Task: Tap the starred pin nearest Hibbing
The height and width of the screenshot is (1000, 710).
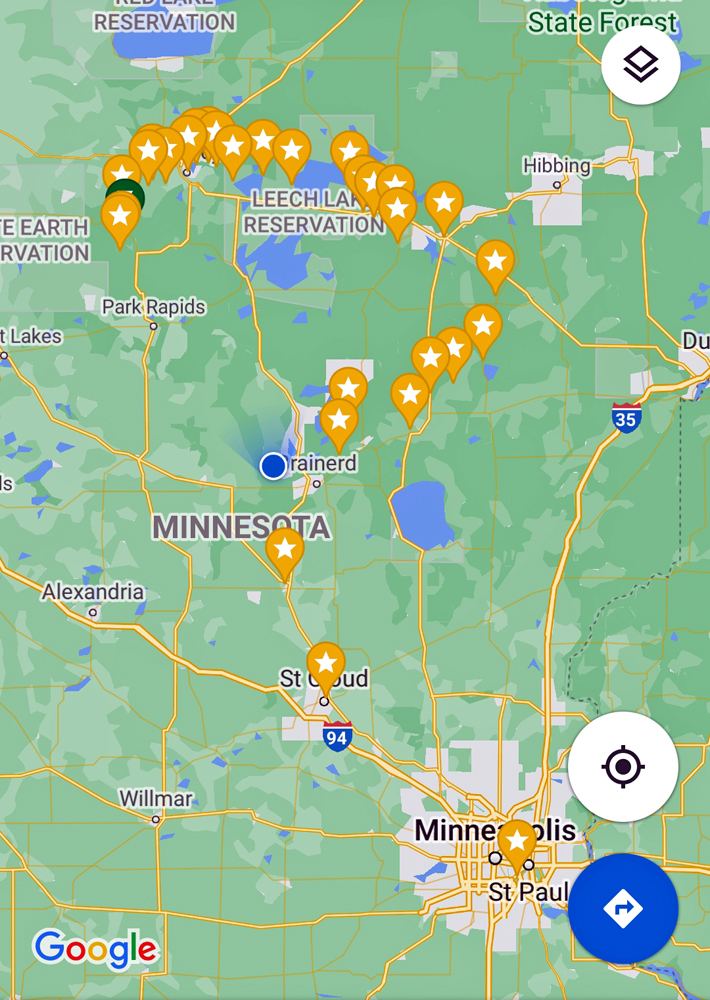Action: click(495, 262)
